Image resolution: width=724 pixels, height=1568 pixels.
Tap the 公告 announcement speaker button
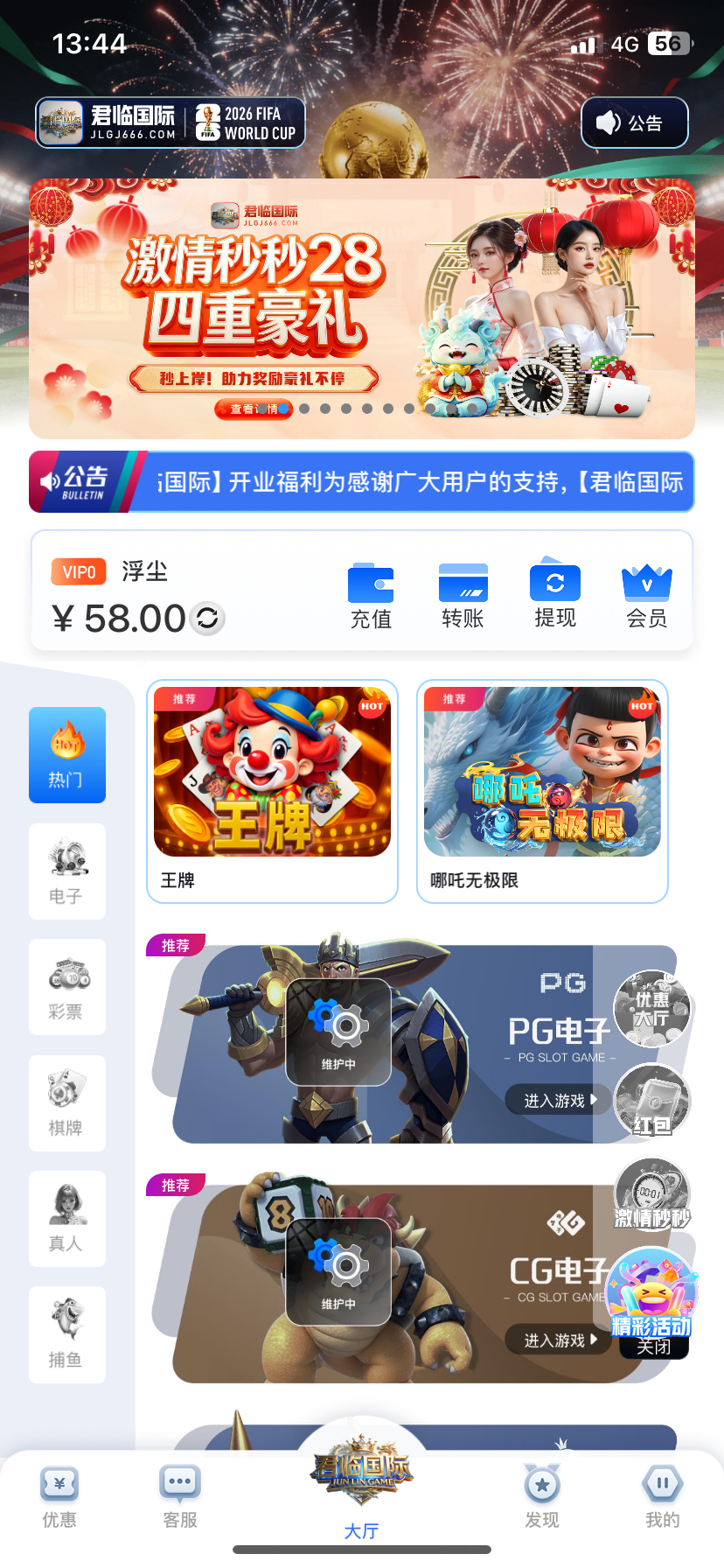[x=635, y=122]
